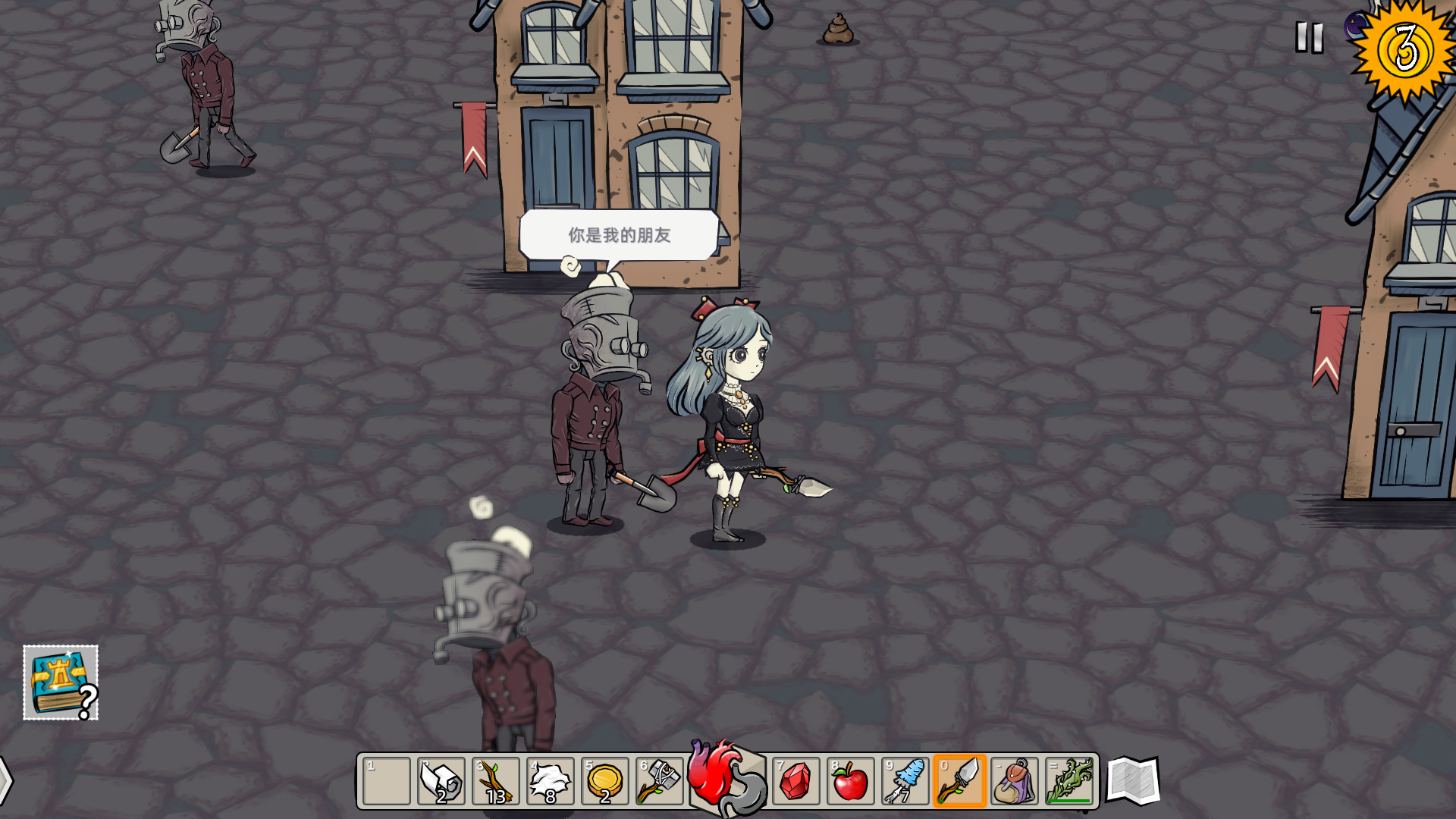The width and height of the screenshot is (1456, 819).
Task: Select the thorny vine whip slot
Action: (x=1069, y=781)
